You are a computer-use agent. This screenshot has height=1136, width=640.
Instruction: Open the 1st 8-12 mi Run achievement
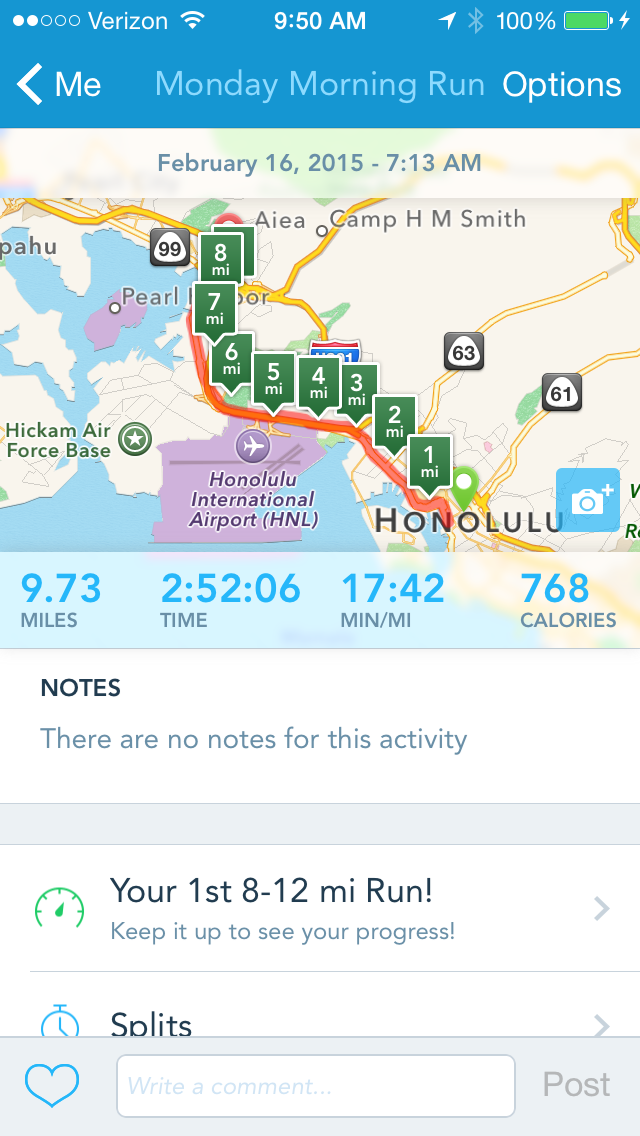tap(320, 908)
